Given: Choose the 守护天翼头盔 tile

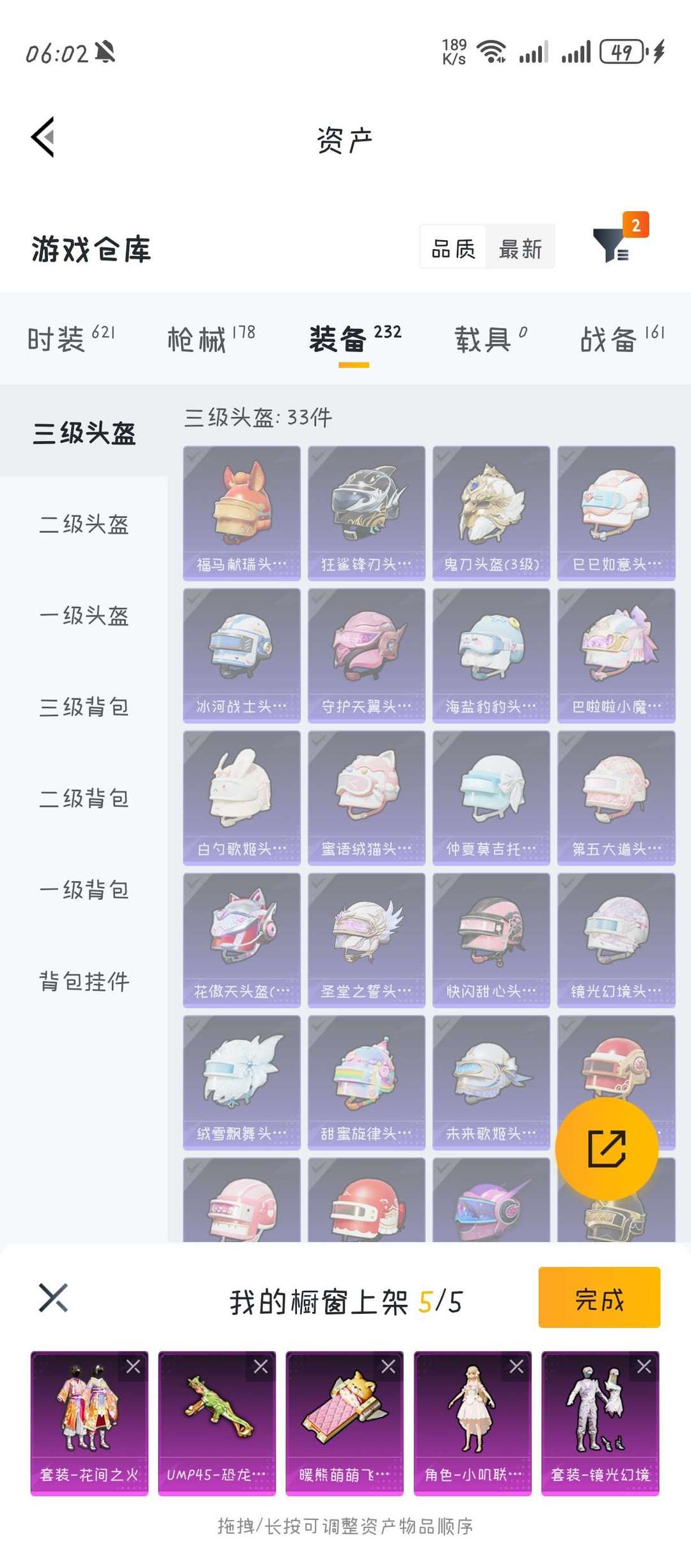Looking at the screenshot, I should (366, 655).
